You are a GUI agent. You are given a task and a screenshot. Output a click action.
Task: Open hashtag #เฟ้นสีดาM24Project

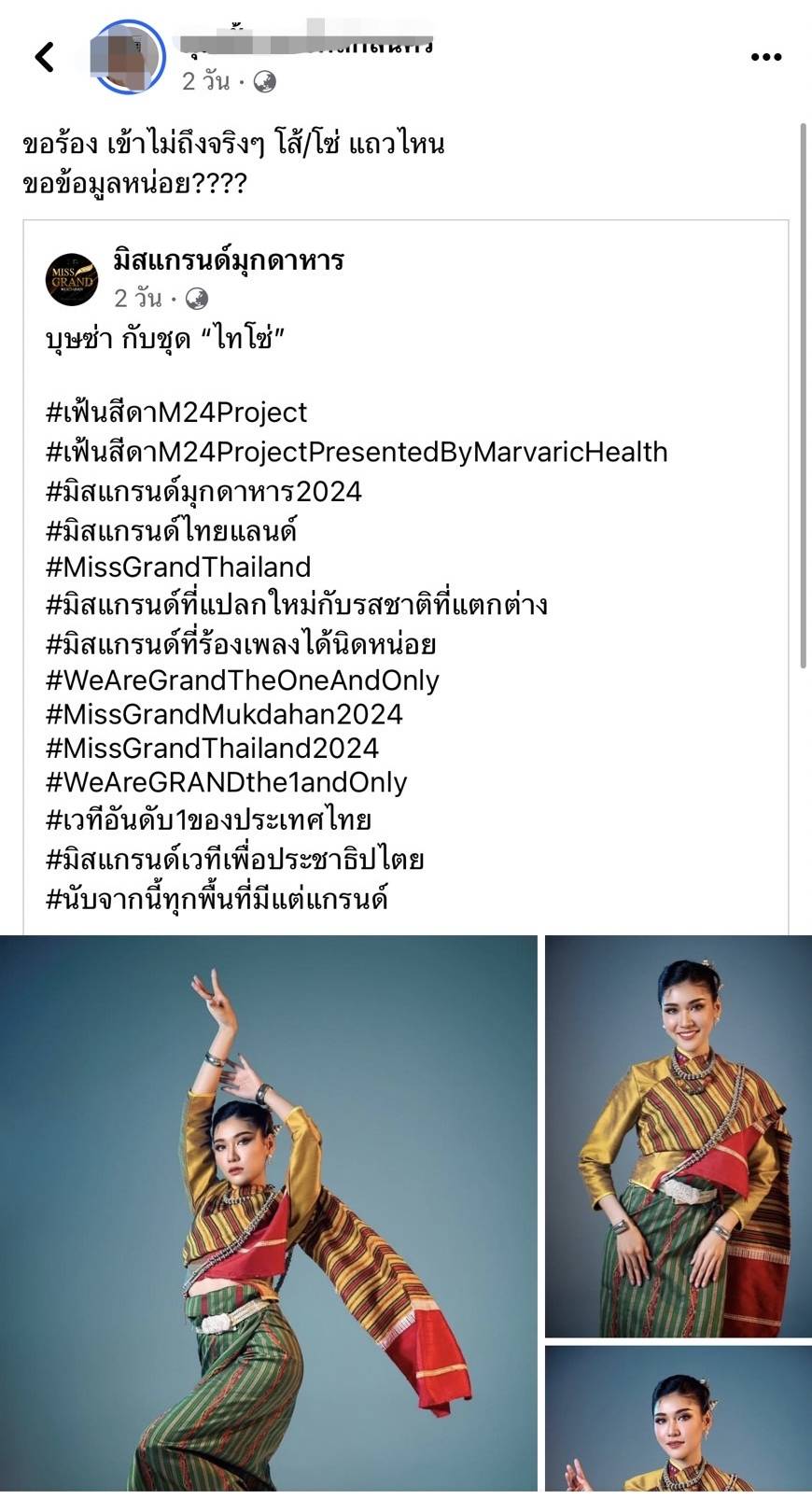pos(176,413)
